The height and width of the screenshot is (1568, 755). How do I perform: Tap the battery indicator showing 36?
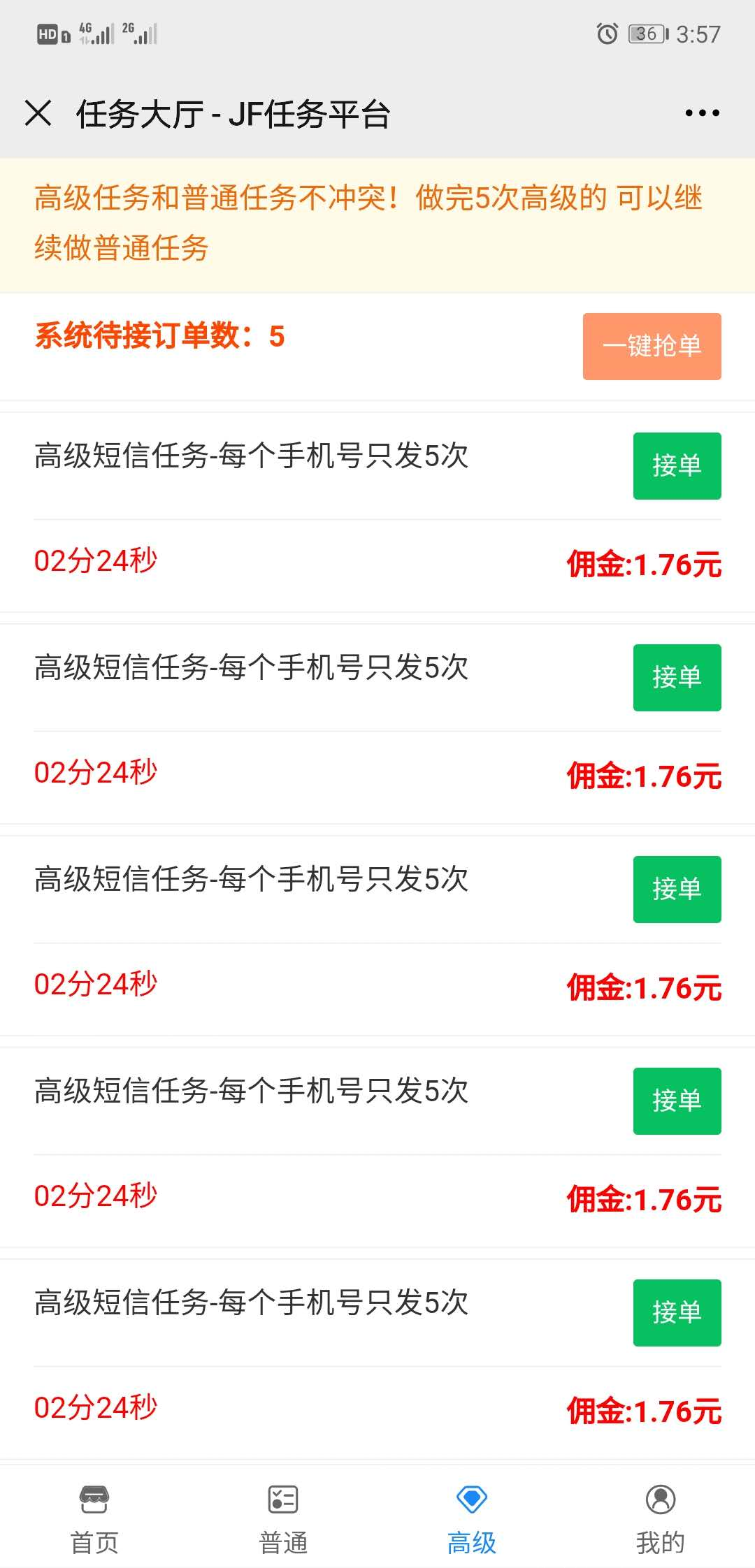(x=647, y=31)
